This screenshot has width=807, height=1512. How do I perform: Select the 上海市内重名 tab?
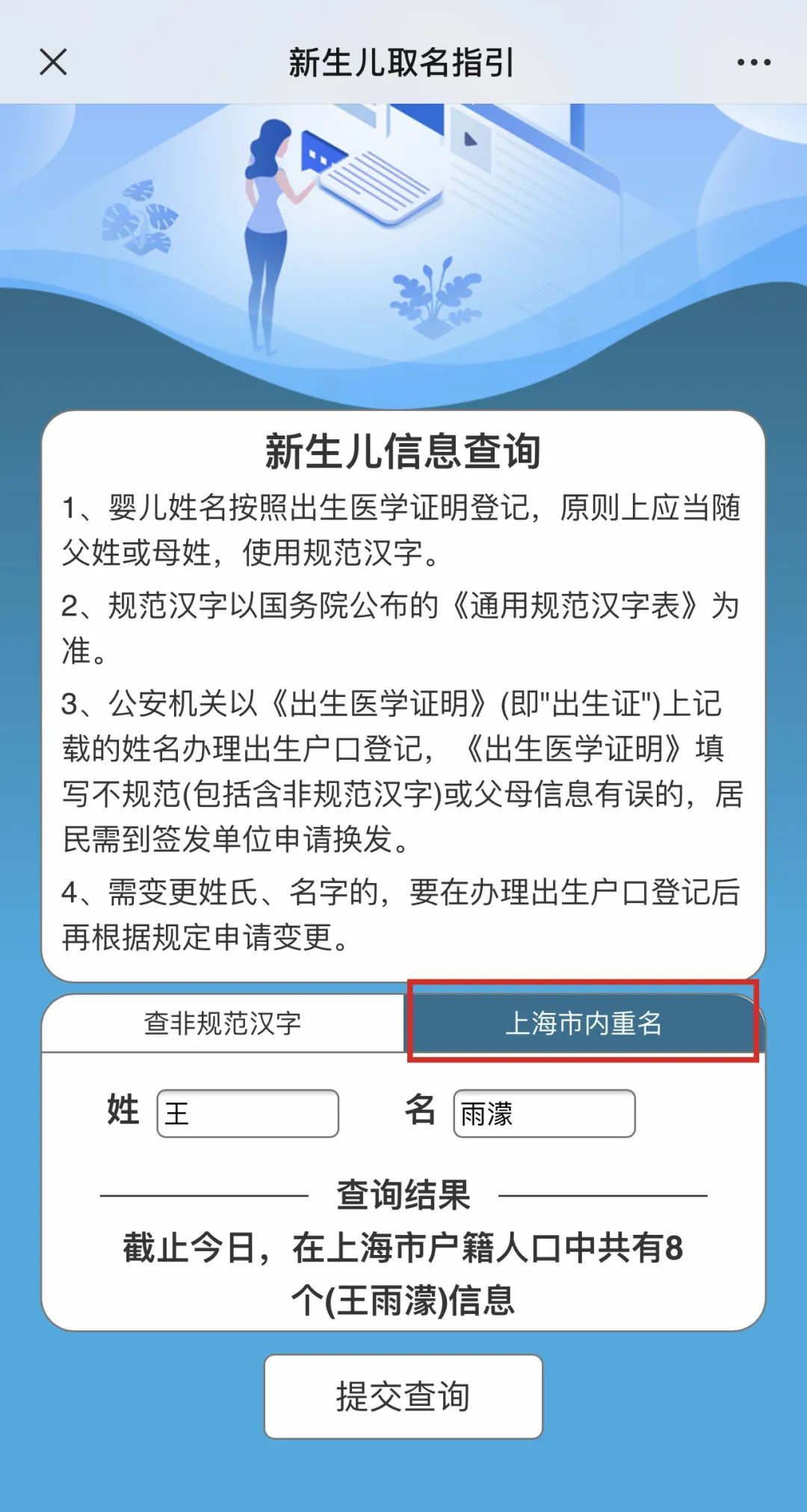(584, 1023)
